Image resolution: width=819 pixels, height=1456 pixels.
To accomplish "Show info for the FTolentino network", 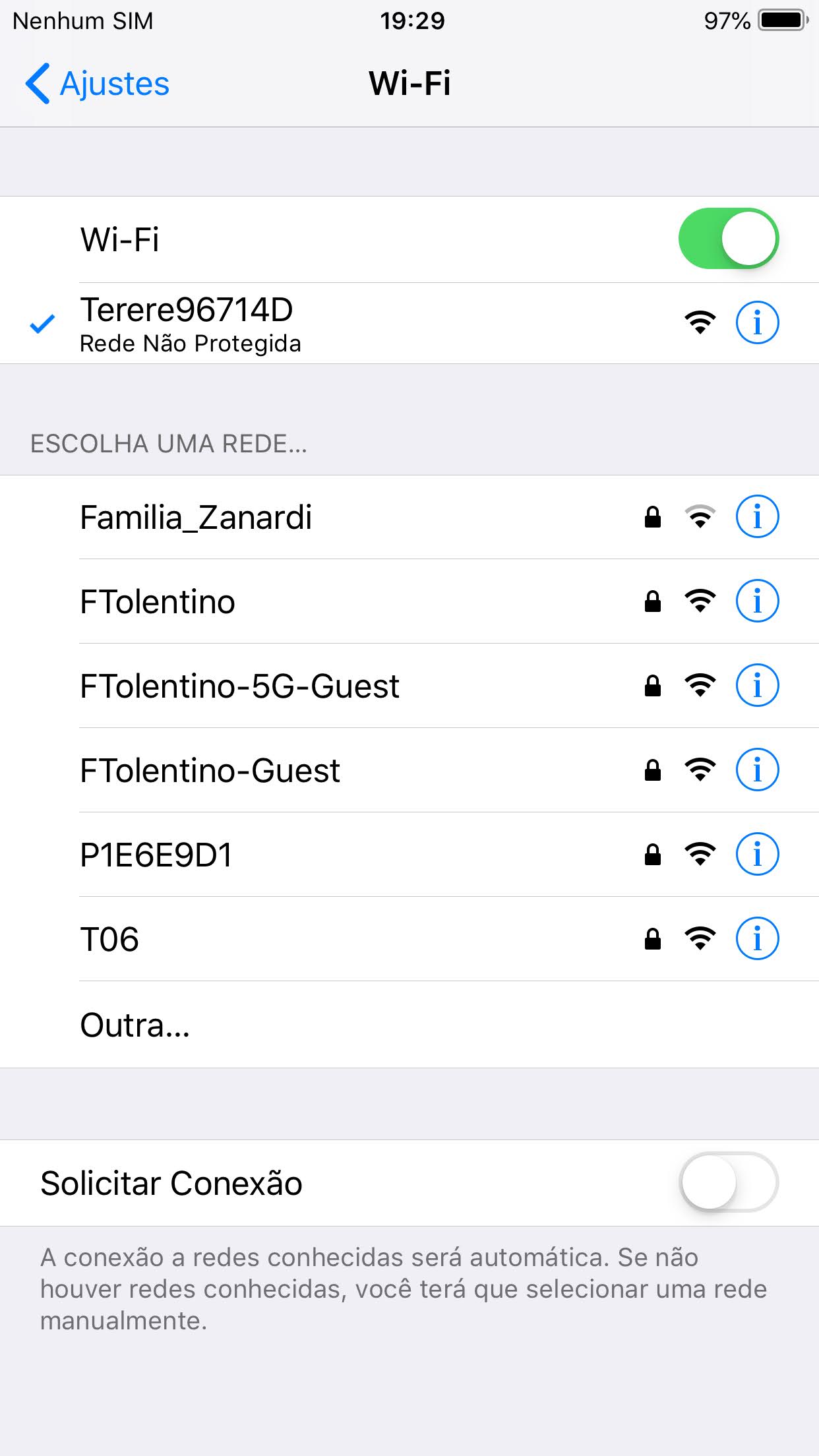I will click(757, 601).
